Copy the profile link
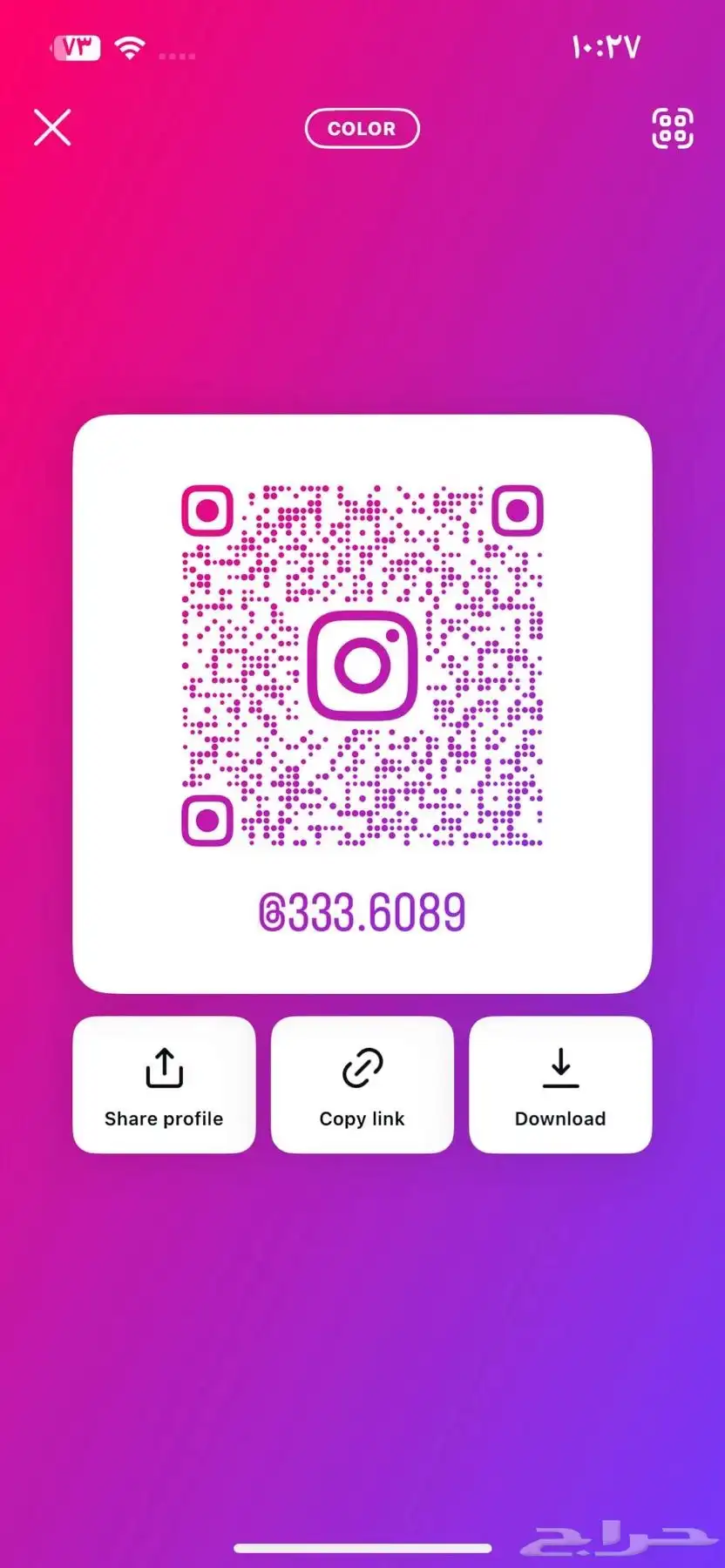725x1568 pixels. tap(362, 1085)
